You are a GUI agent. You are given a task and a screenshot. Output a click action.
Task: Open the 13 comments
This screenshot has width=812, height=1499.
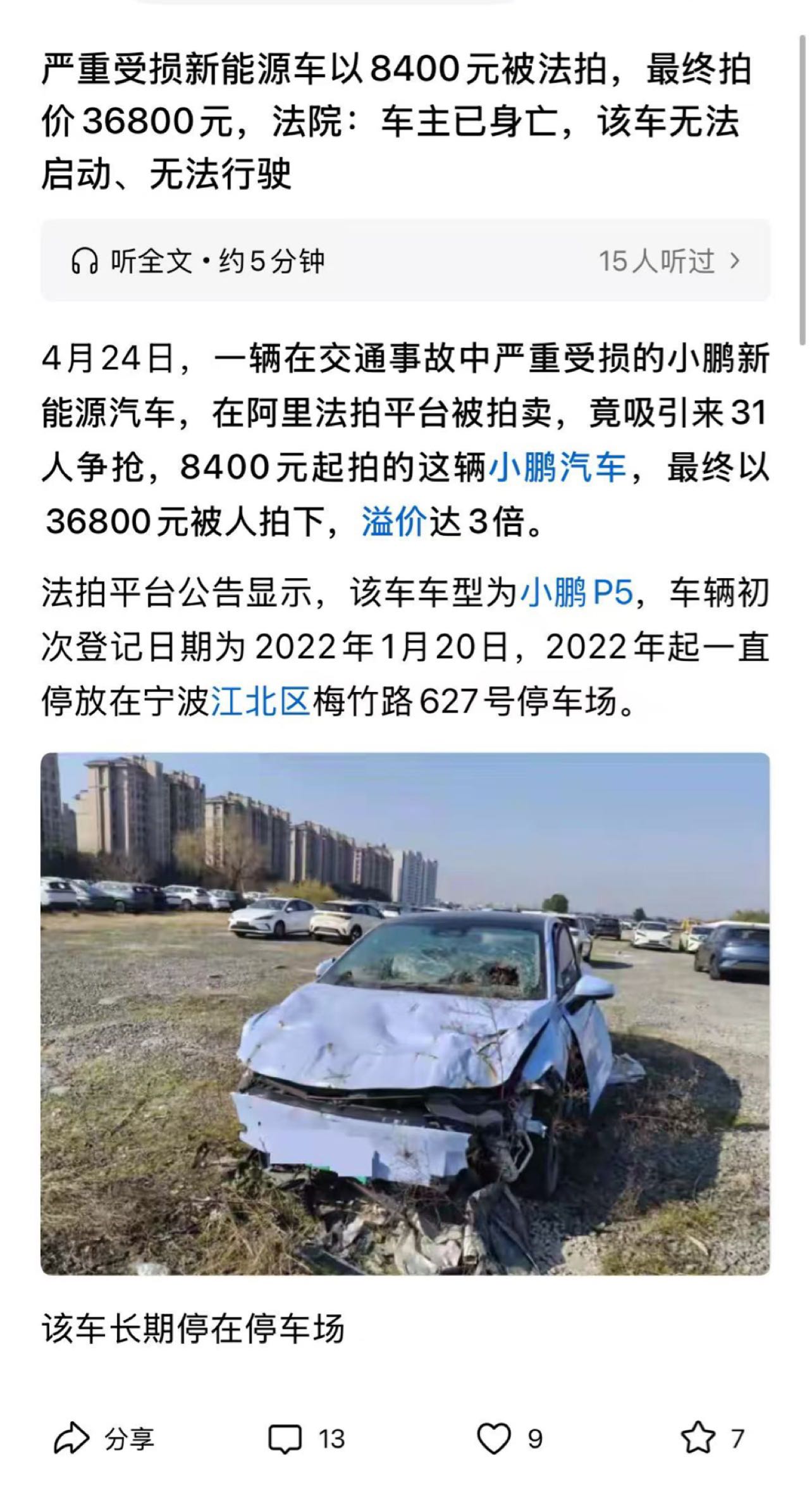306,1439
